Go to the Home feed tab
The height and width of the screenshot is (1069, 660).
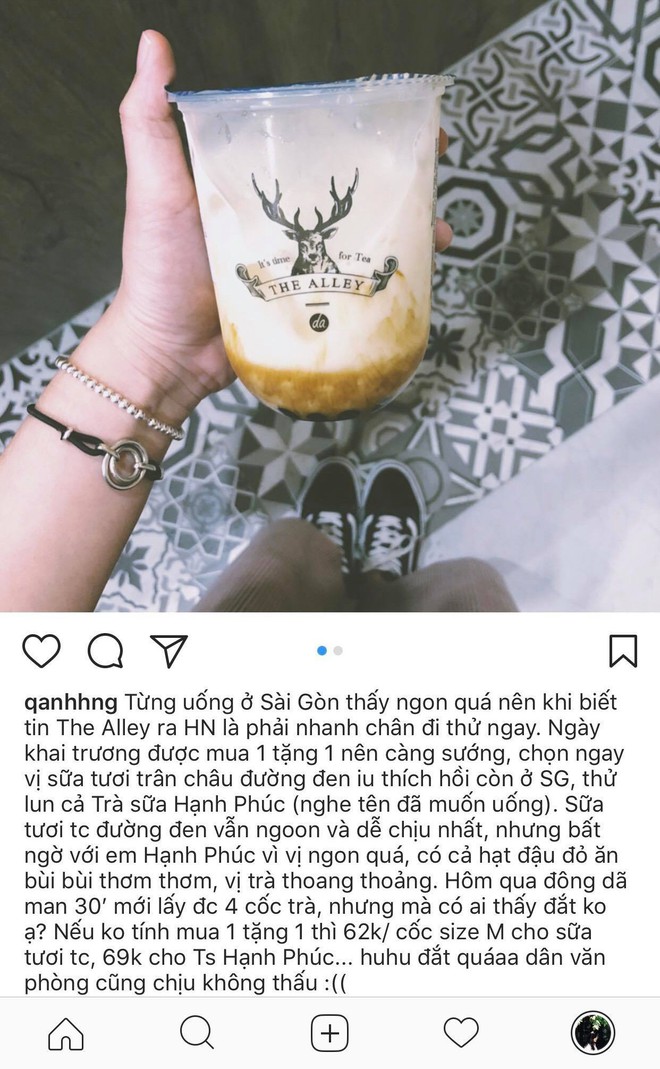[66, 1033]
